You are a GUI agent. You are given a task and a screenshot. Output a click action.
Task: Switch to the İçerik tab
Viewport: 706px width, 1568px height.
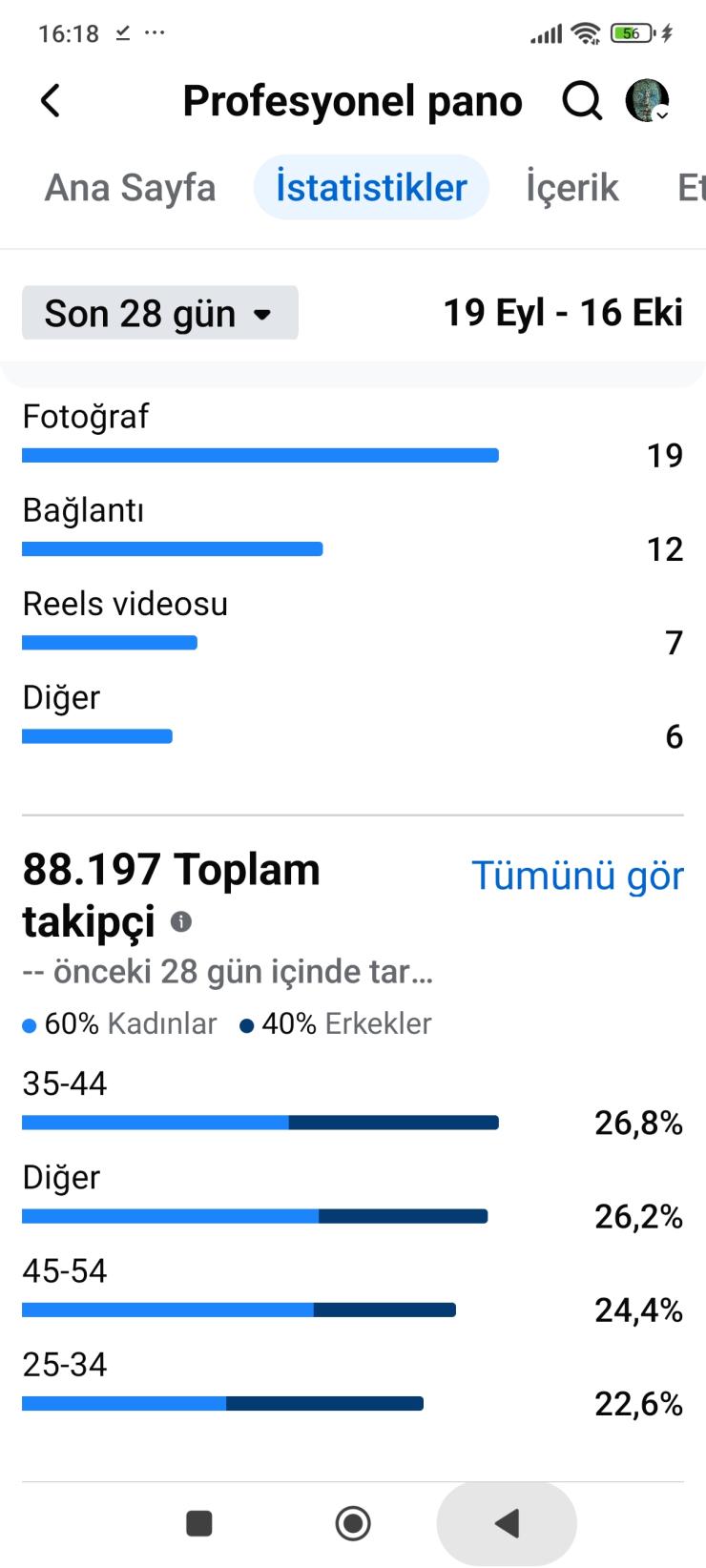point(572,187)
